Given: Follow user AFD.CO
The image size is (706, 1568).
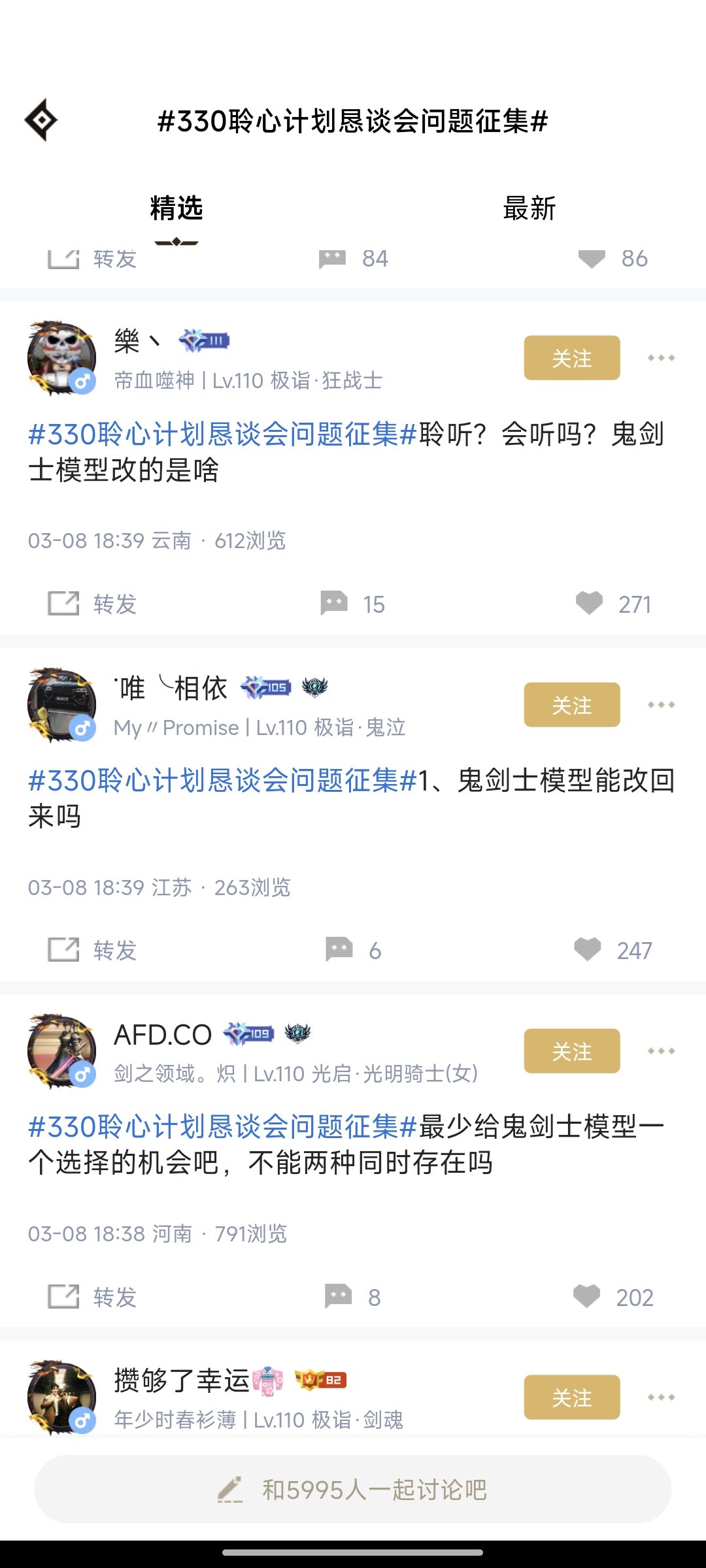Looking at the screenshot, I should point(571,1051).
